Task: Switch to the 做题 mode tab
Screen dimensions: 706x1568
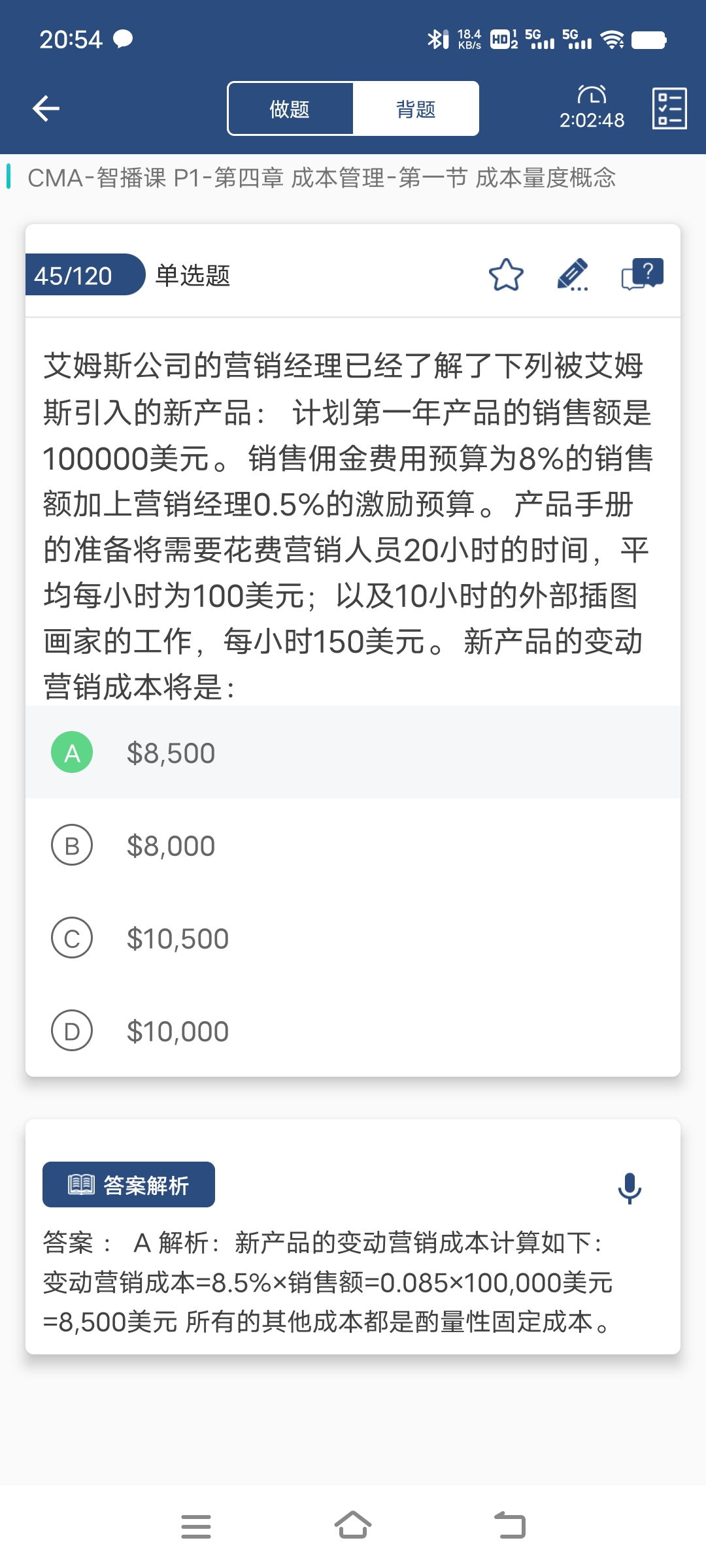Action: point(290,109)
